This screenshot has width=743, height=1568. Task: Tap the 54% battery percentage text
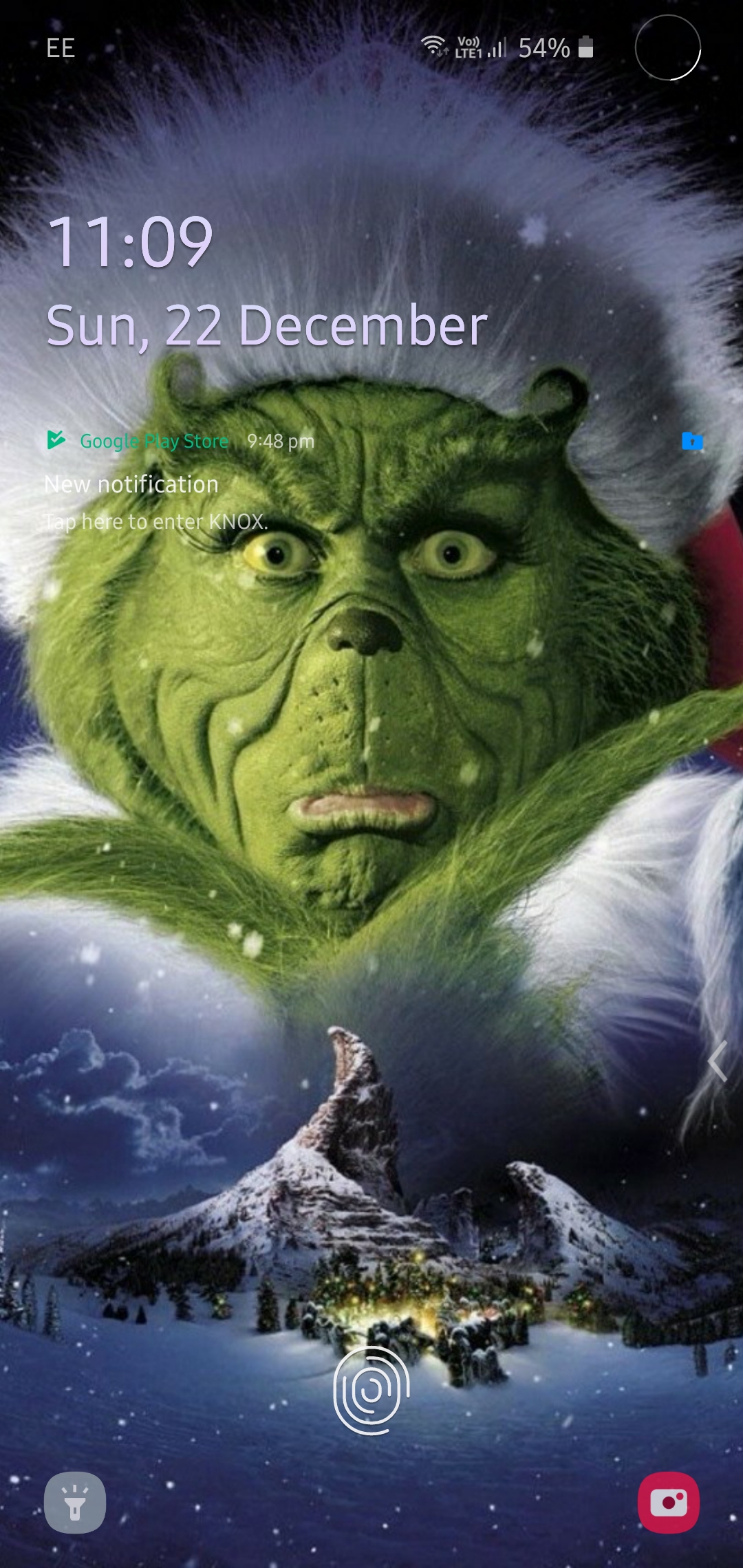click(x=543, y=48)
